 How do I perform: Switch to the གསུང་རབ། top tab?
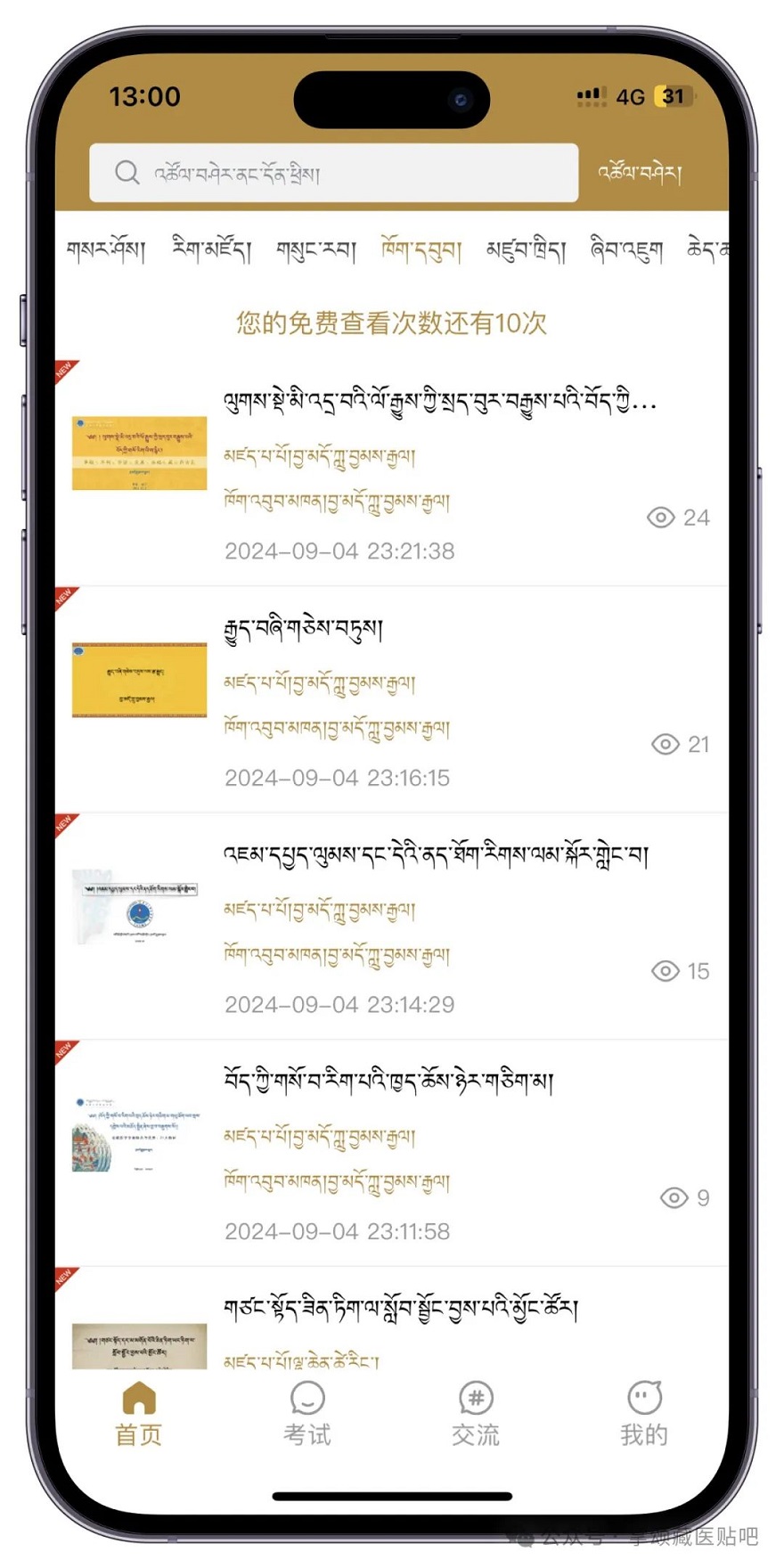(315, 250)
